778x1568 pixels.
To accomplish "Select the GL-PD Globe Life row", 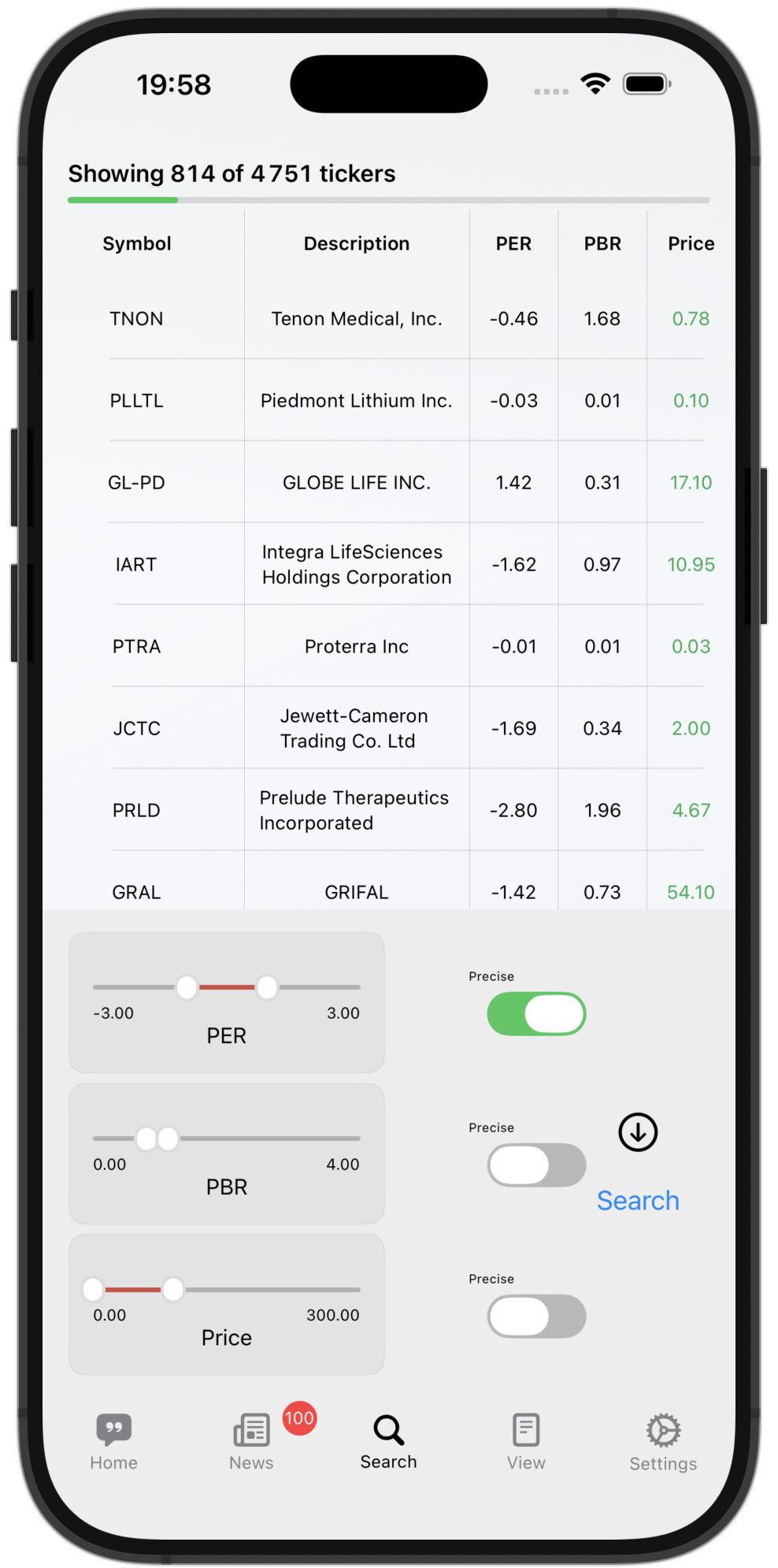I will coord(389,482).
